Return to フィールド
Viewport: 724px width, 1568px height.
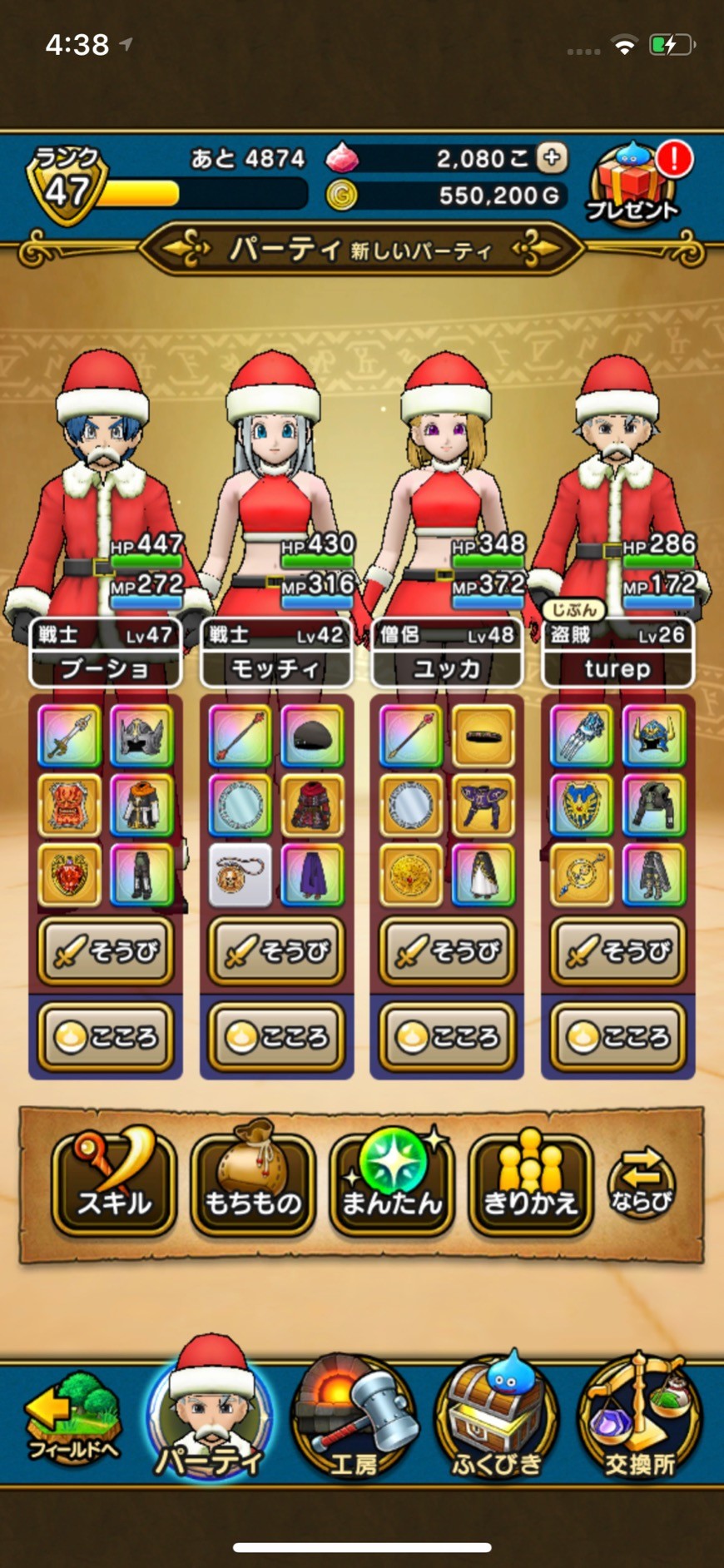[72, 1420]
